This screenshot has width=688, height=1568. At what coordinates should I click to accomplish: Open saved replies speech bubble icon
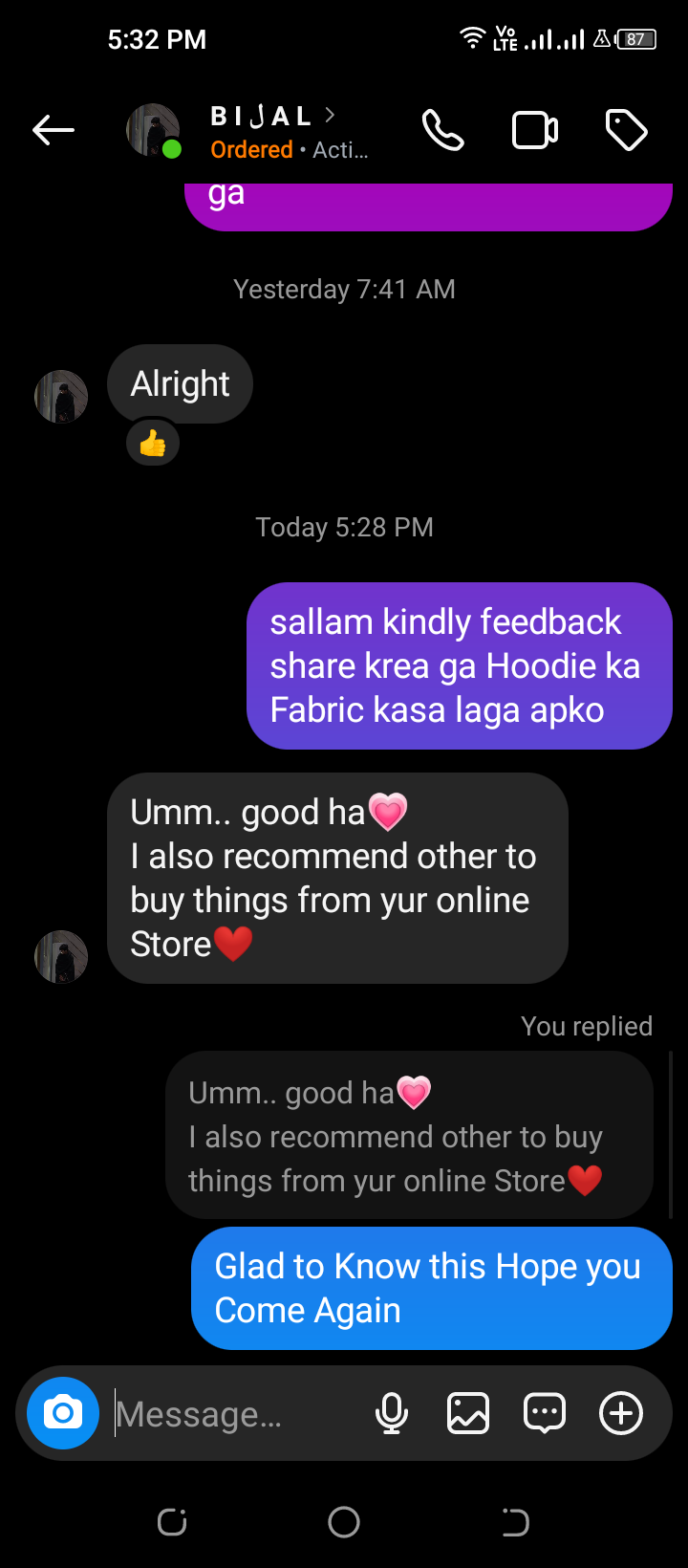(x=545, y=1412)
